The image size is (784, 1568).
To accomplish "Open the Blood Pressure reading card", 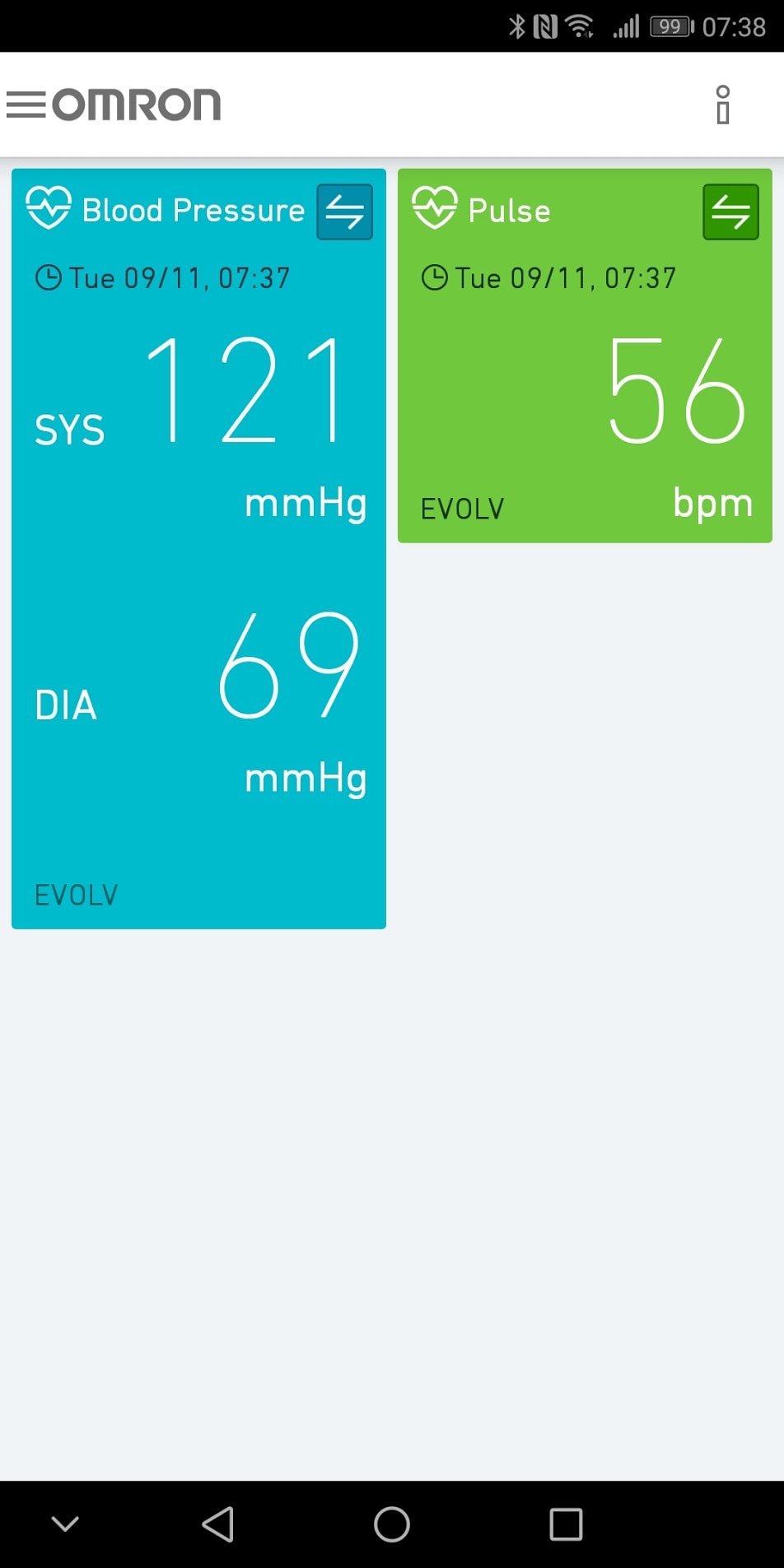I will pyautogui.click(x=198, y=576).
